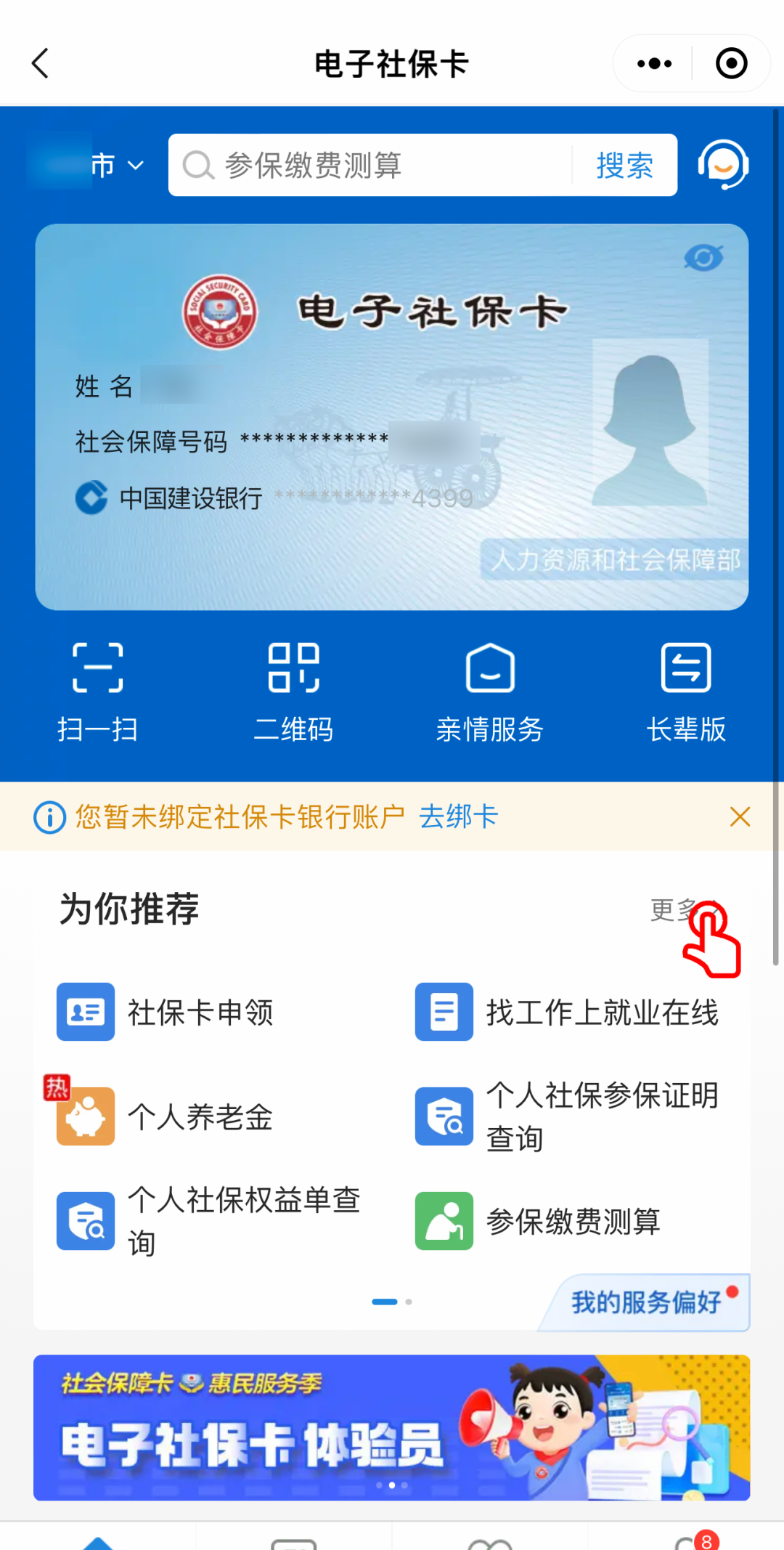
Task: Tap 去绑卡 to bind bank card
Action: [x=458, y=816]
